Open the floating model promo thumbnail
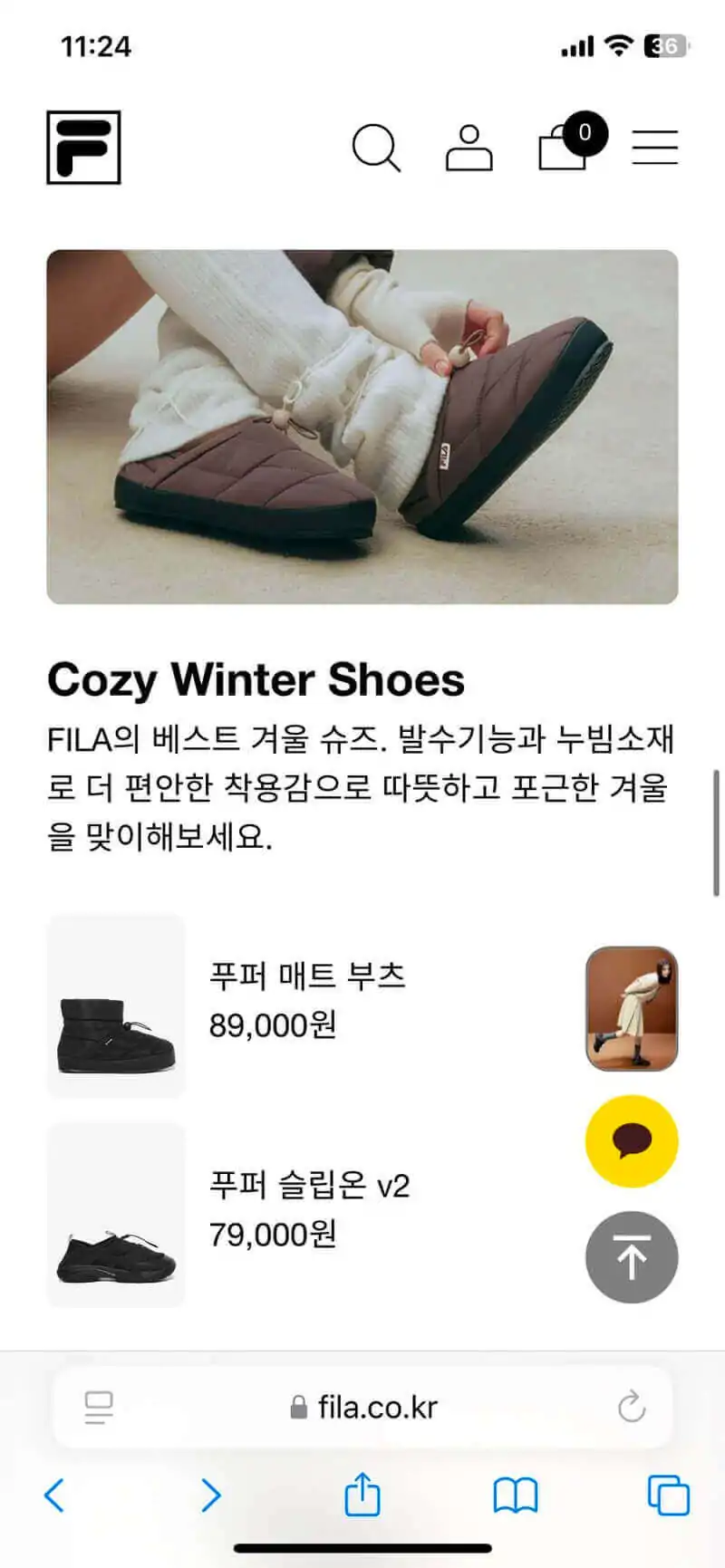725x1568 pixels. pos(632,1008)
